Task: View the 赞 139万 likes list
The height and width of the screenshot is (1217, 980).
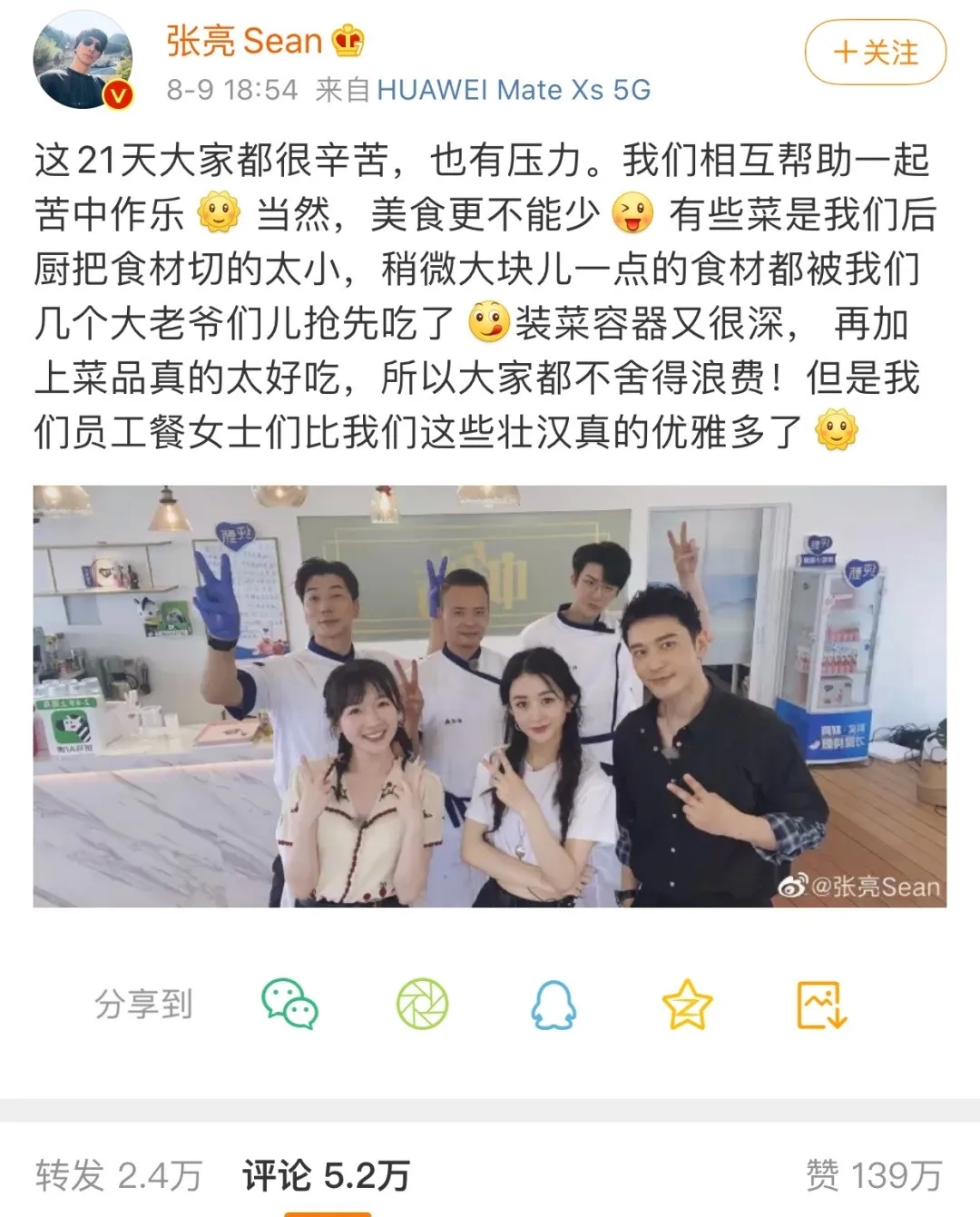Action: 874,1175
